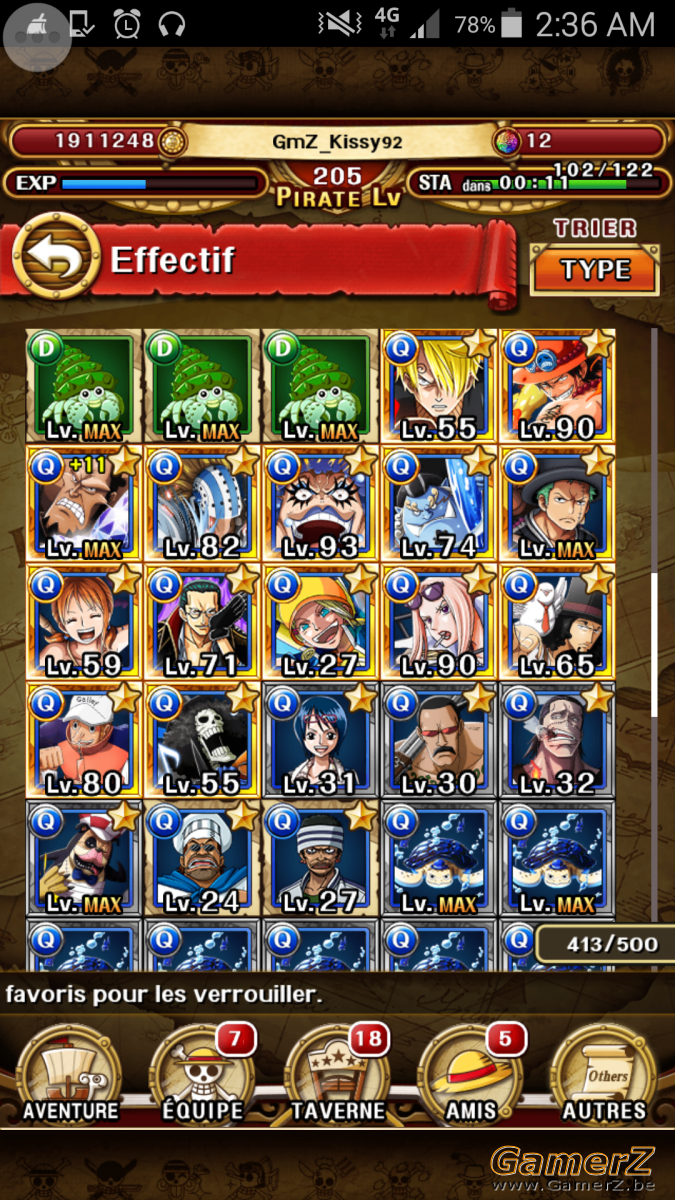The image size is (675, 1200).
Task: Open the Aventure tab
Action: point(70,1070)
